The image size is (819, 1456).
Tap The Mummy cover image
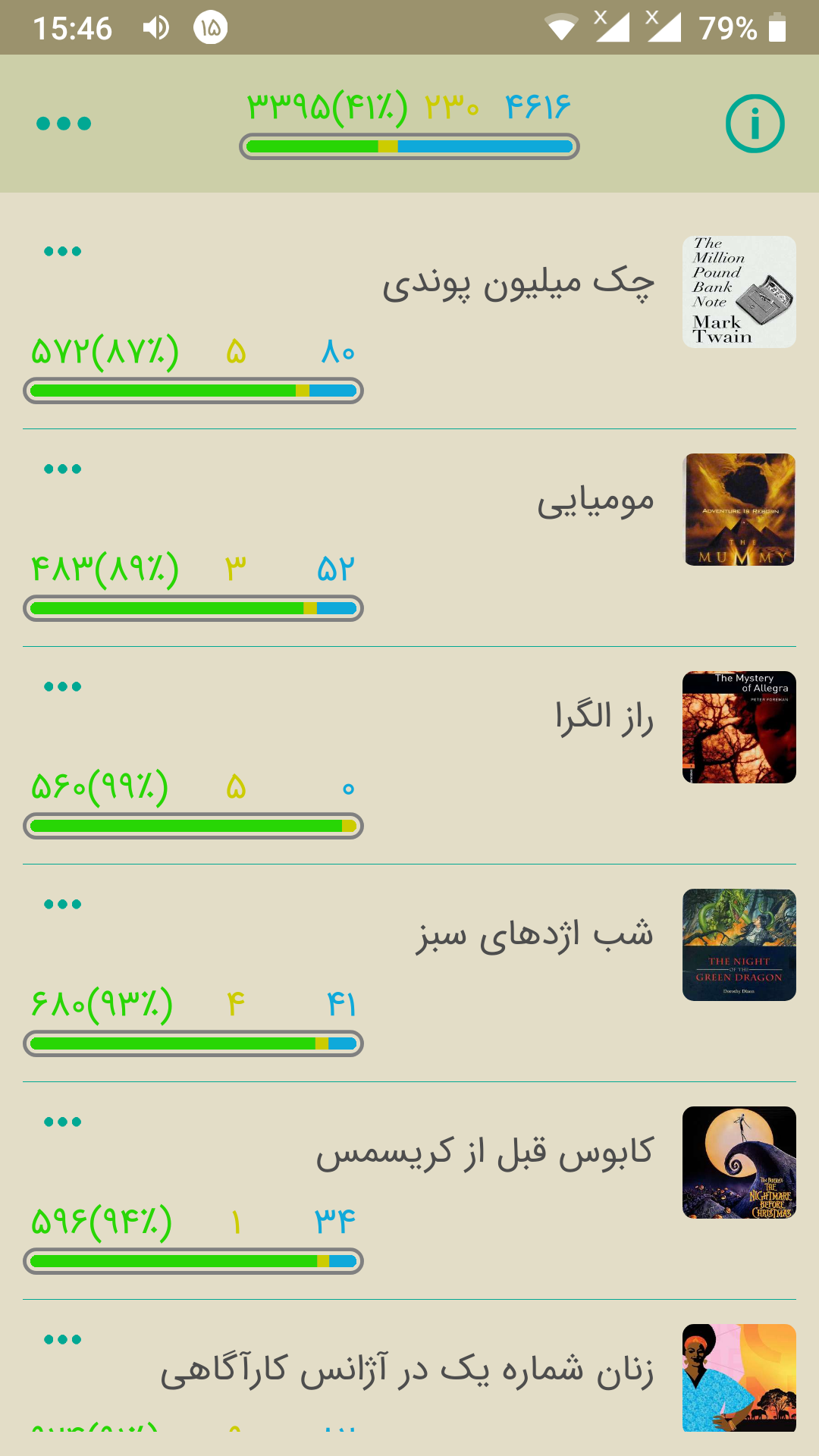(x=739, y=510)
